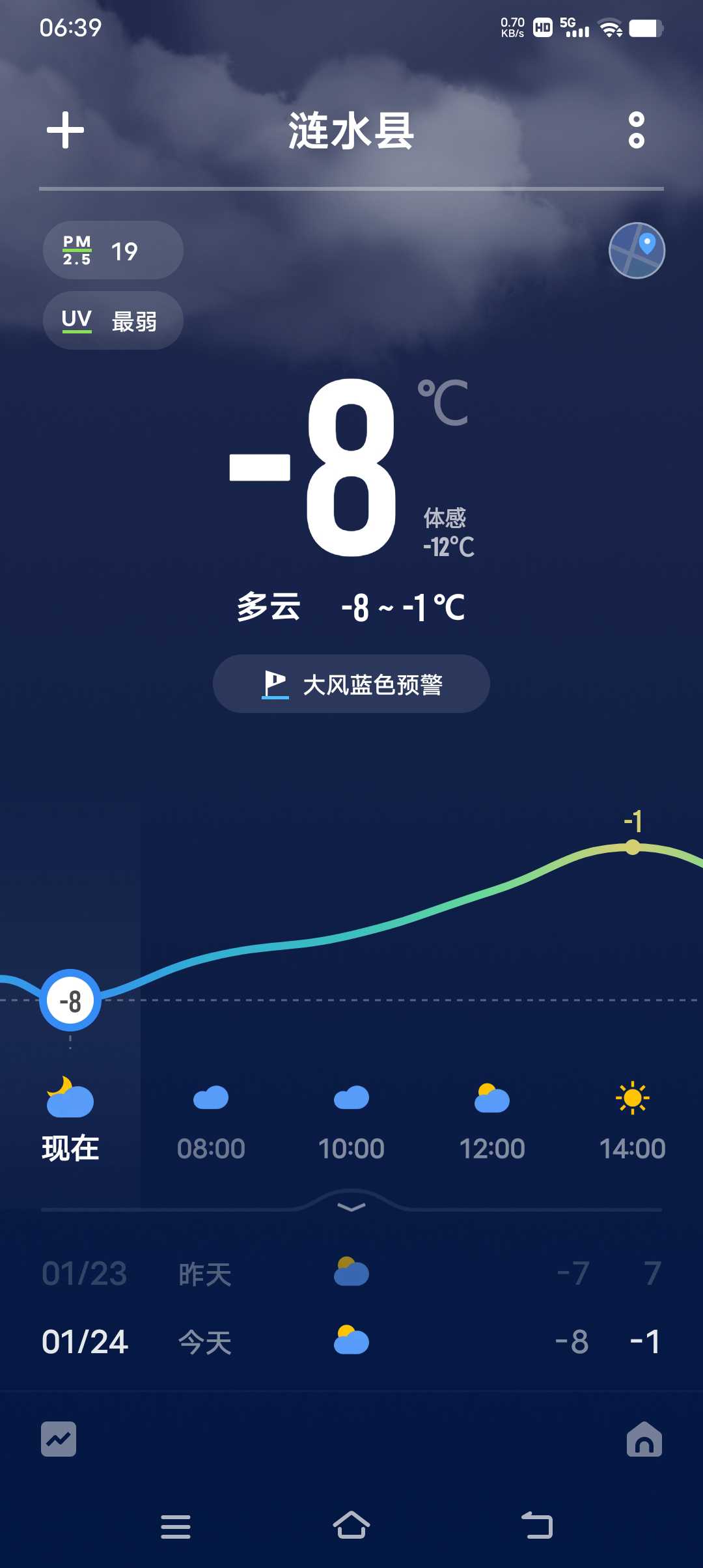Go back with the system back button
Viewport: 703px width, 1568px height.
coord(538,1525)
